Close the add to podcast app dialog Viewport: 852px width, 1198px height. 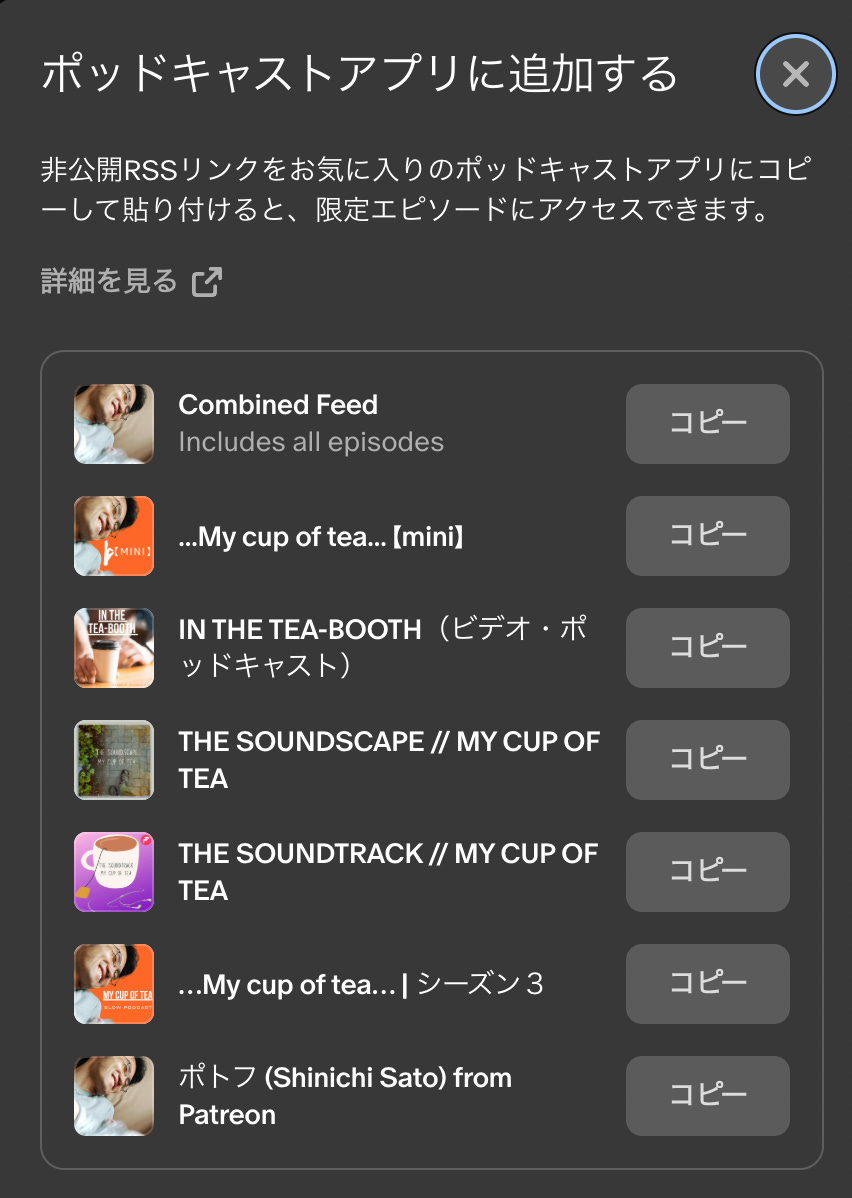(x=795, y=74)
